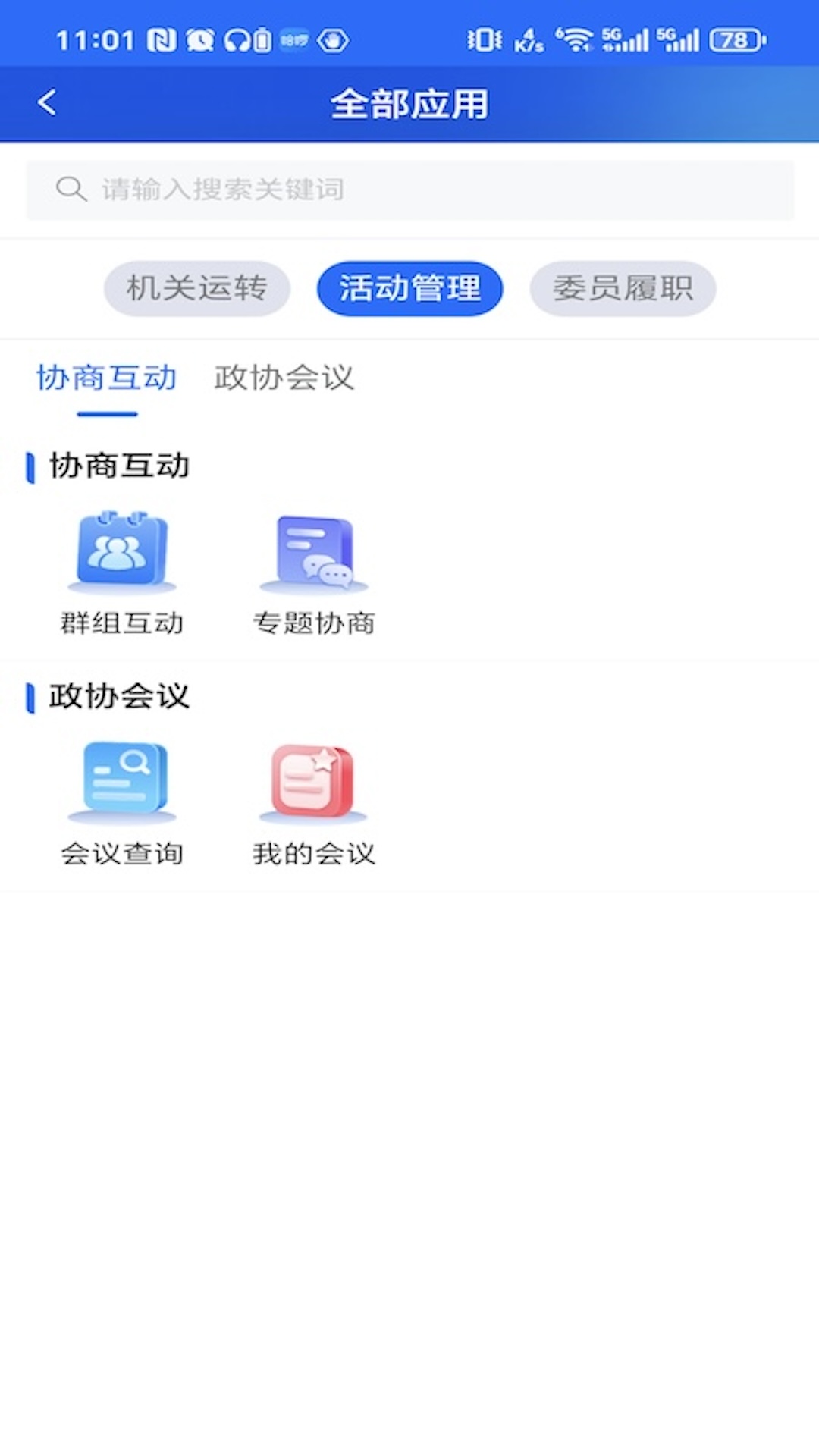Select the 活动管理 filter chip
The image size is (819, 1456).
click(409, 288)
